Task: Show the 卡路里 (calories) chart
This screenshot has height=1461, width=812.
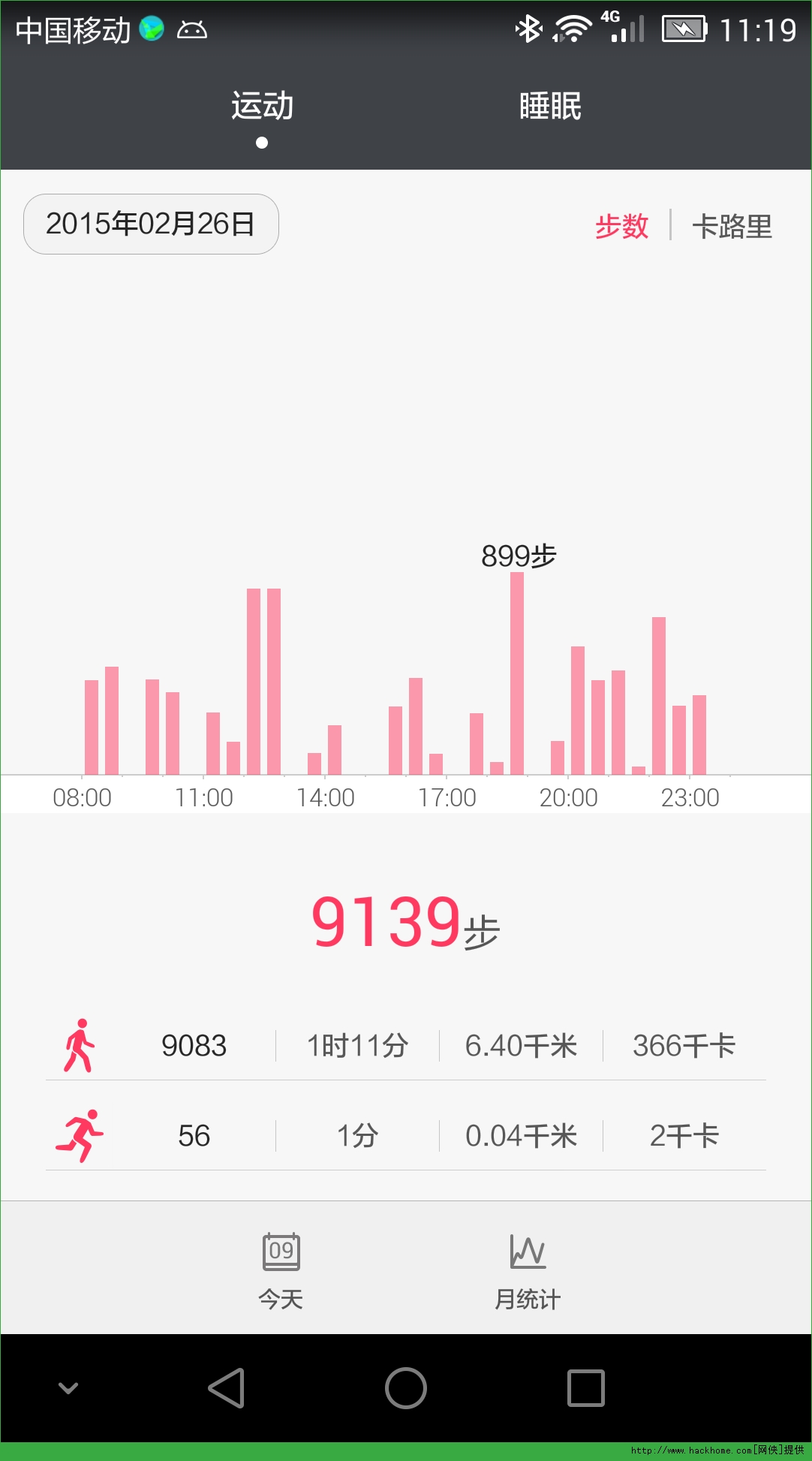Action: [x=732, y=226]
